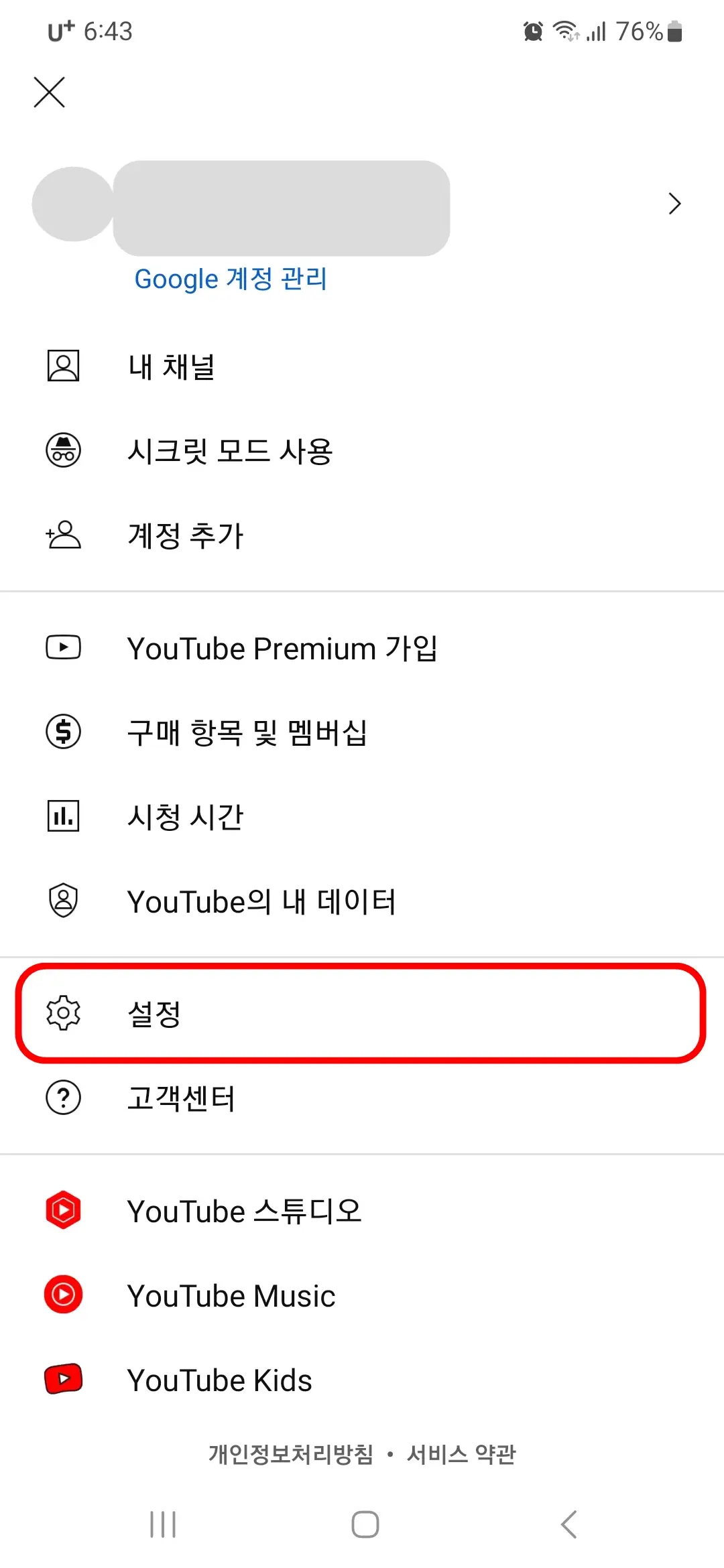Expand the account details with the right chevron
The width and height of the screenshot is (724, 1568).
coord(674,203)
